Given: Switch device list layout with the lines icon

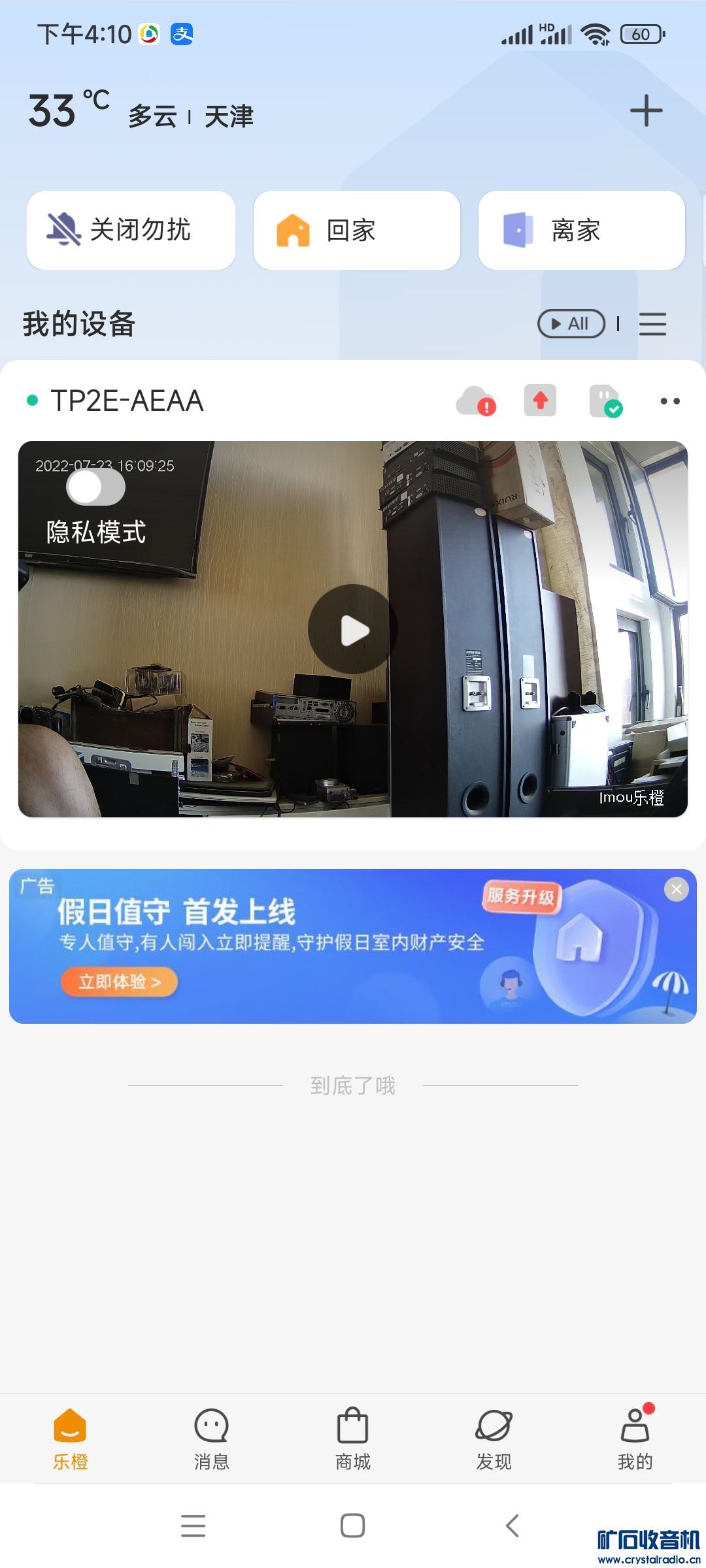Looking at the screenshot, I should point(652,324).
